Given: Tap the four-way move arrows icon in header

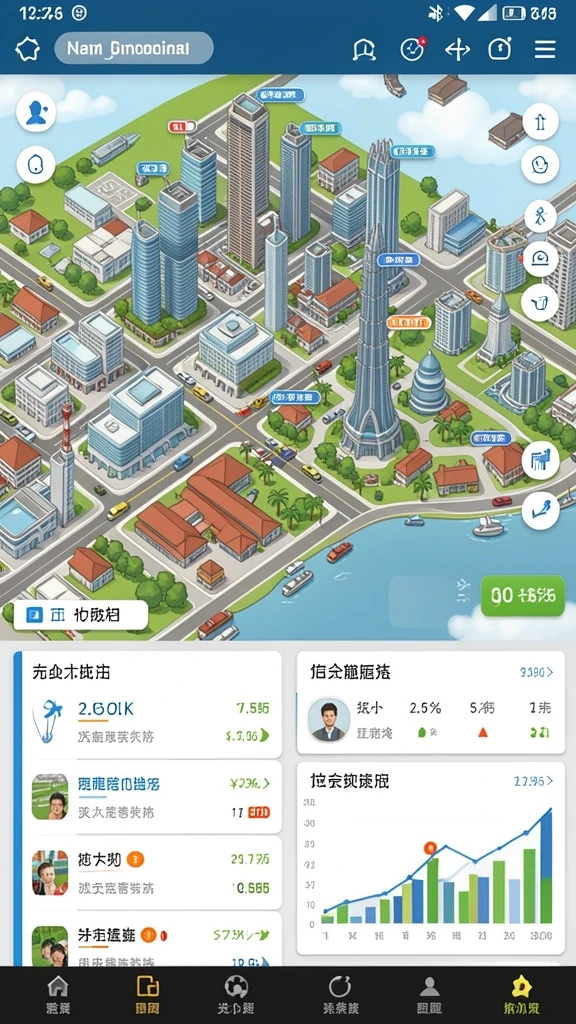Looking at the screenshot, I should pyautogui.click(x=457, y=50).
